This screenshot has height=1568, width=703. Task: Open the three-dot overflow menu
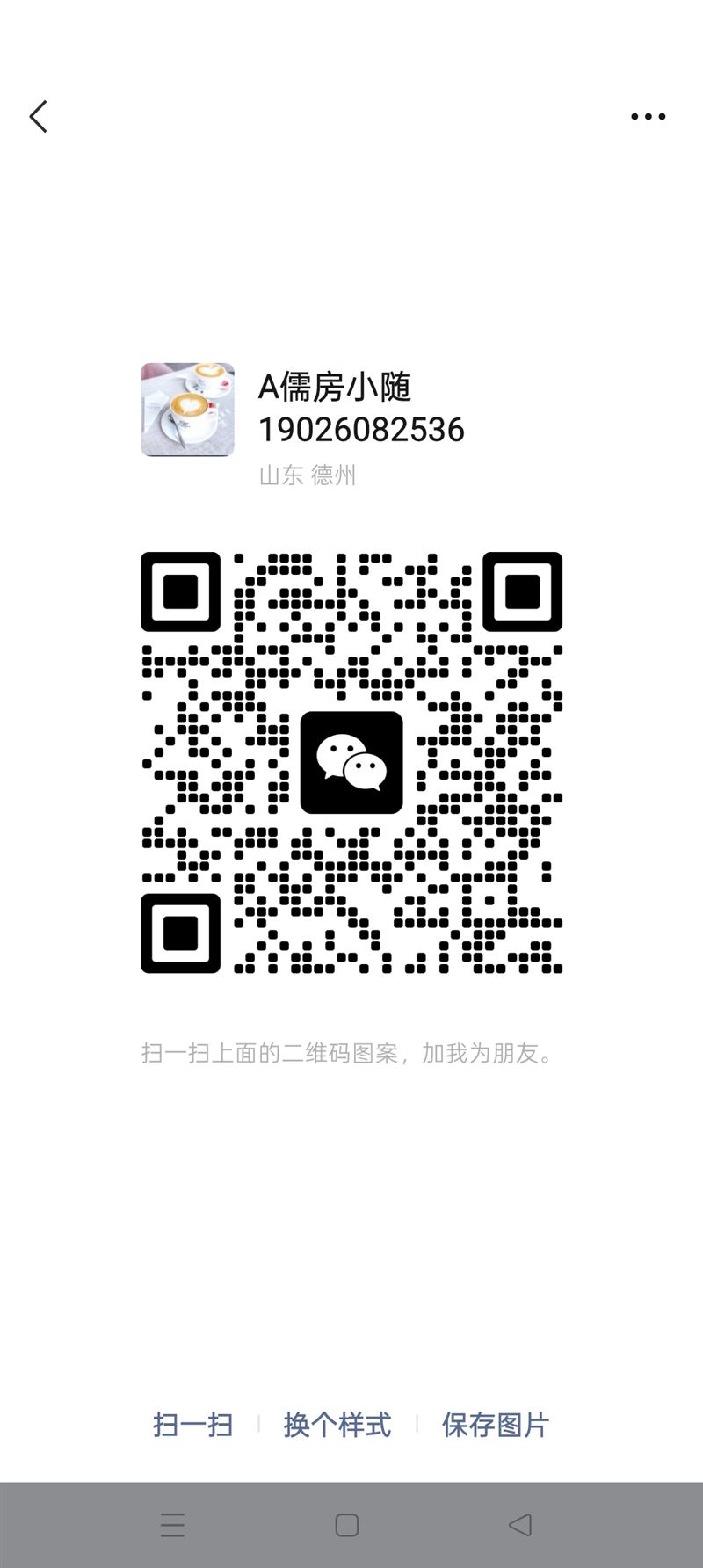click(x=648, y=117)
